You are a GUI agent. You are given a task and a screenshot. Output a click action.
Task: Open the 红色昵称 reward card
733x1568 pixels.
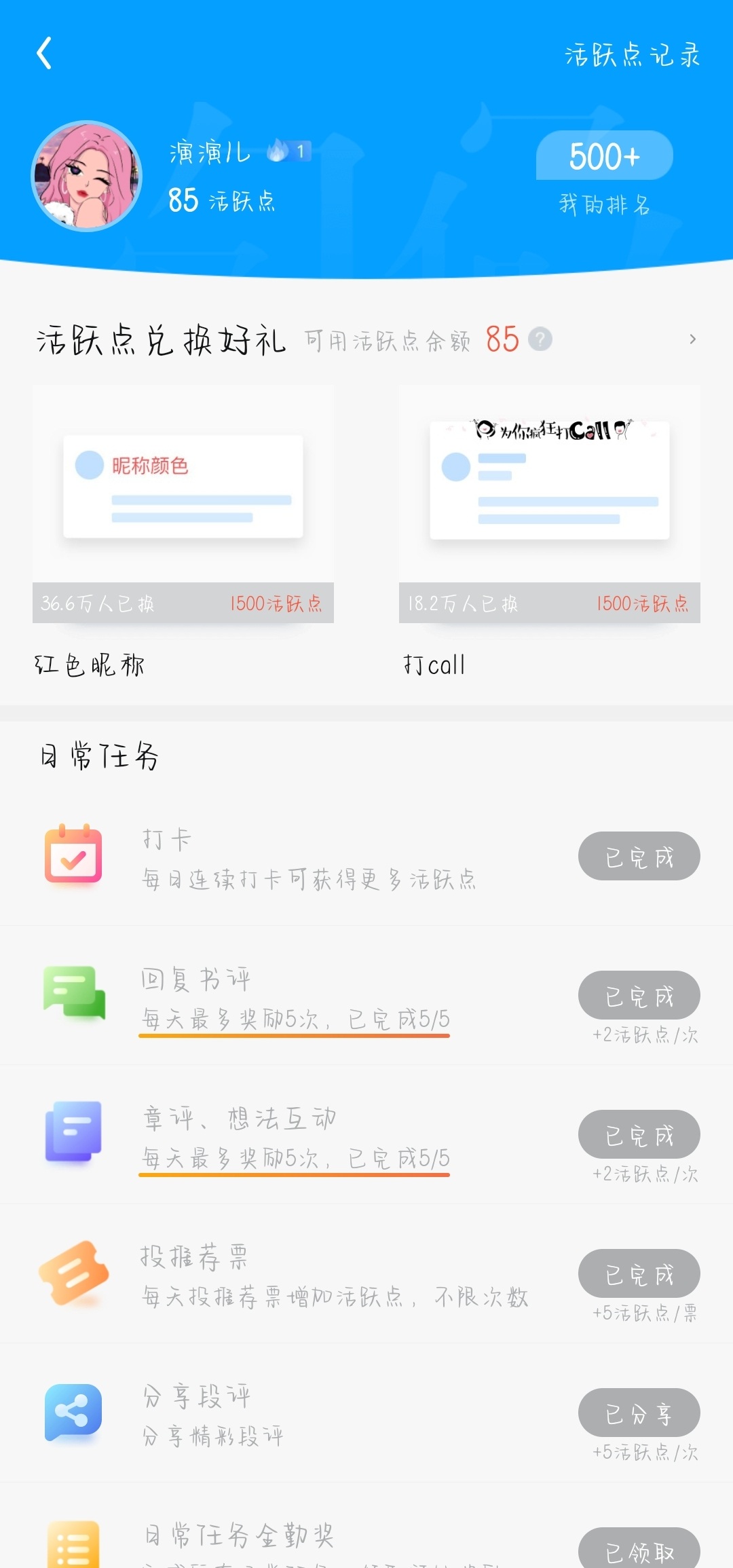pyautogui.click(x=183, y=531)
